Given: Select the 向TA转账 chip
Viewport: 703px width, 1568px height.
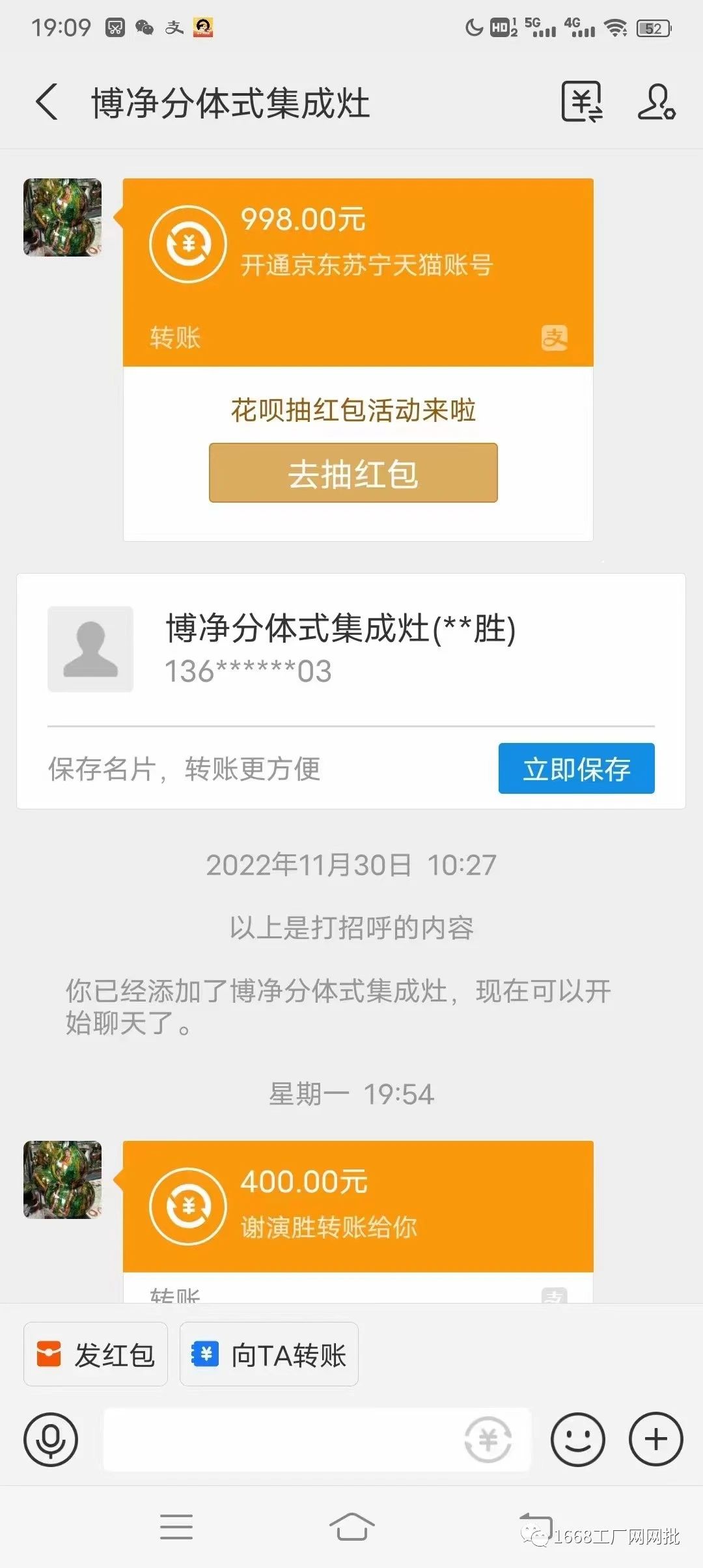Looking at the screenshot, I should (269, 1355).
